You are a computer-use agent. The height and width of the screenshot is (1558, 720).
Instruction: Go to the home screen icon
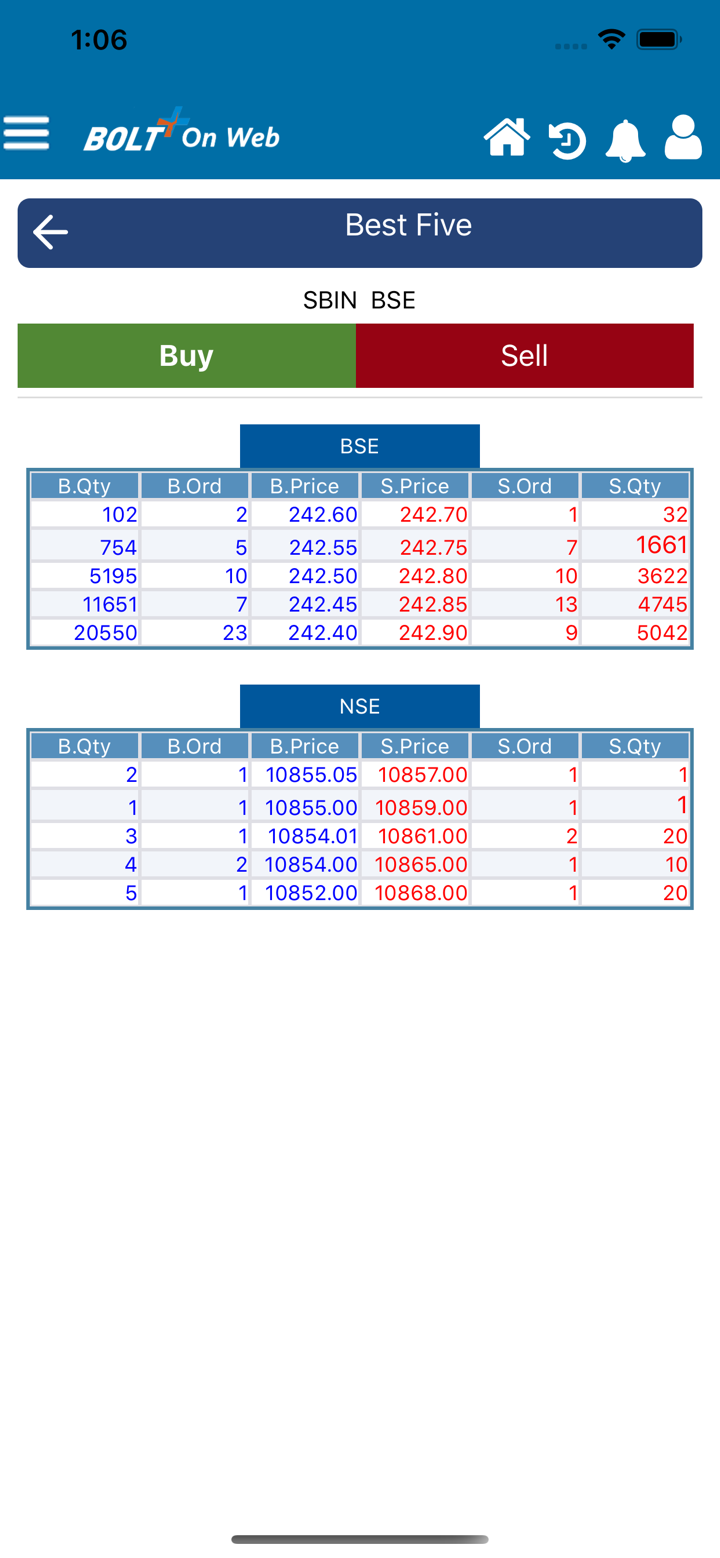tap(507, 138)
